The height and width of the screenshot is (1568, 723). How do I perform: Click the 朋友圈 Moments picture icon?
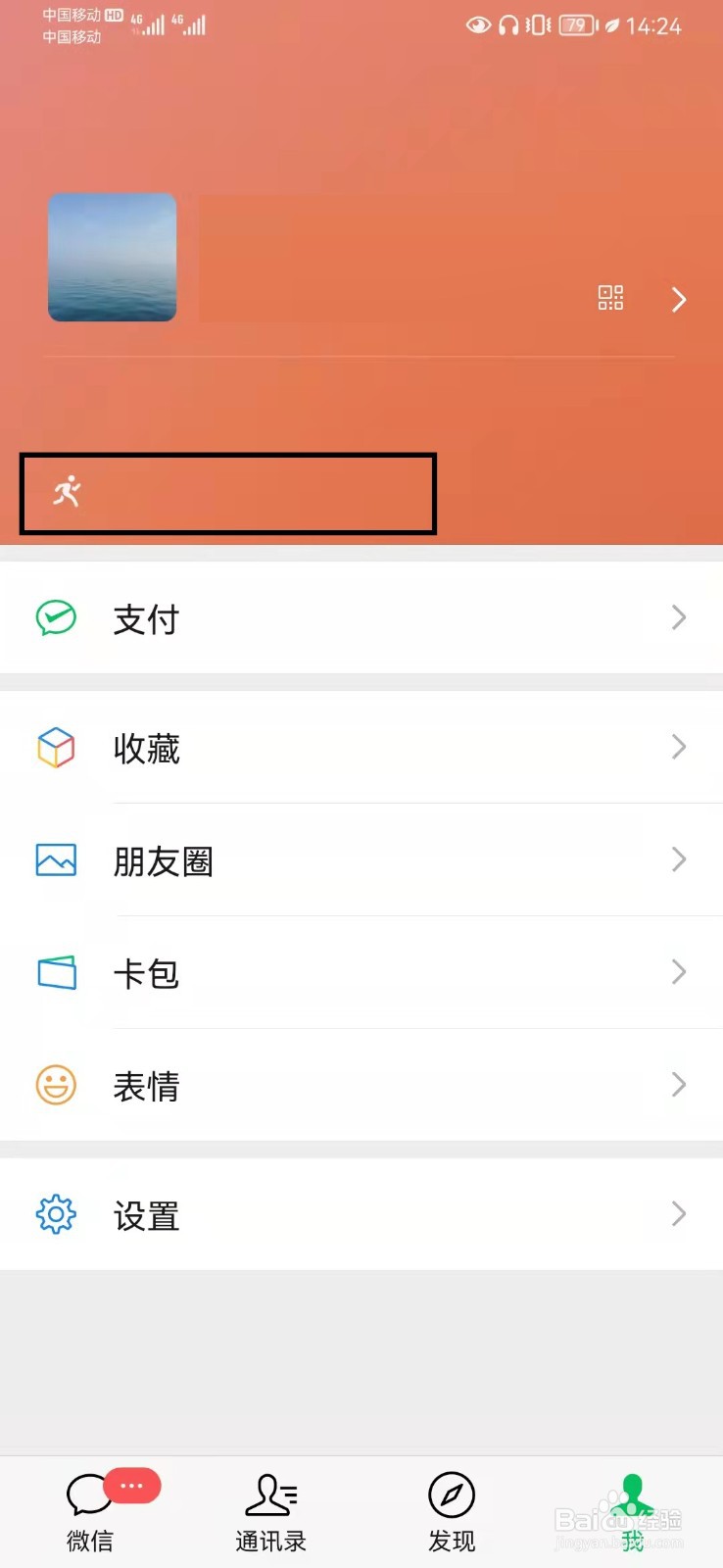(56, 860)
